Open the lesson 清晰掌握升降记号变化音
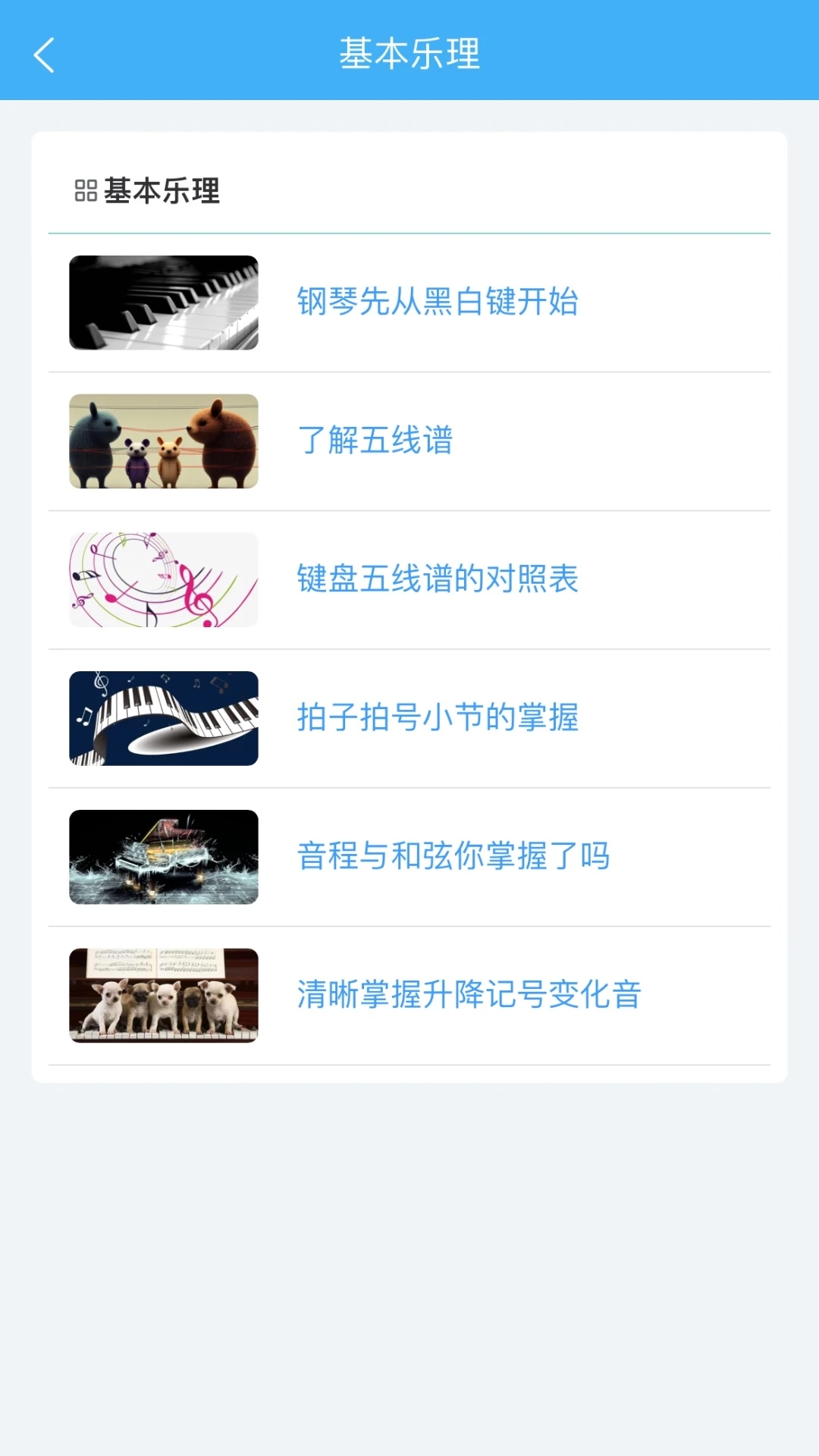Screen dimensions: 819x1456 (409, 996)
